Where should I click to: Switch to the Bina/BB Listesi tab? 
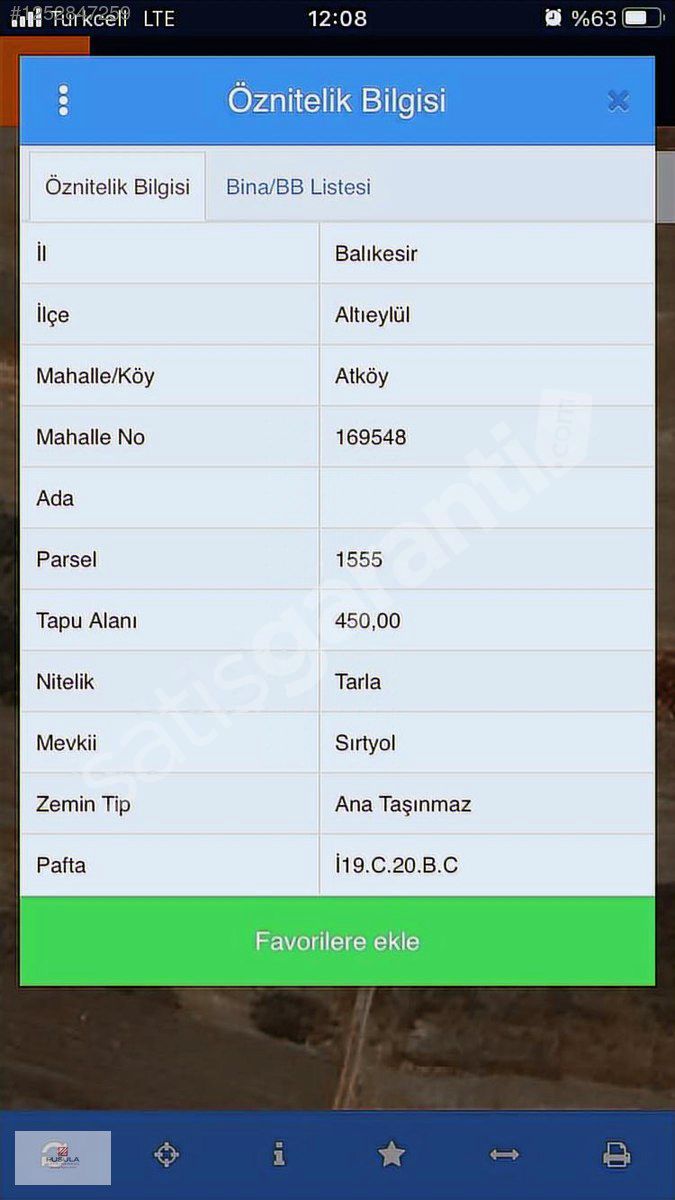[x=298, y=187]
